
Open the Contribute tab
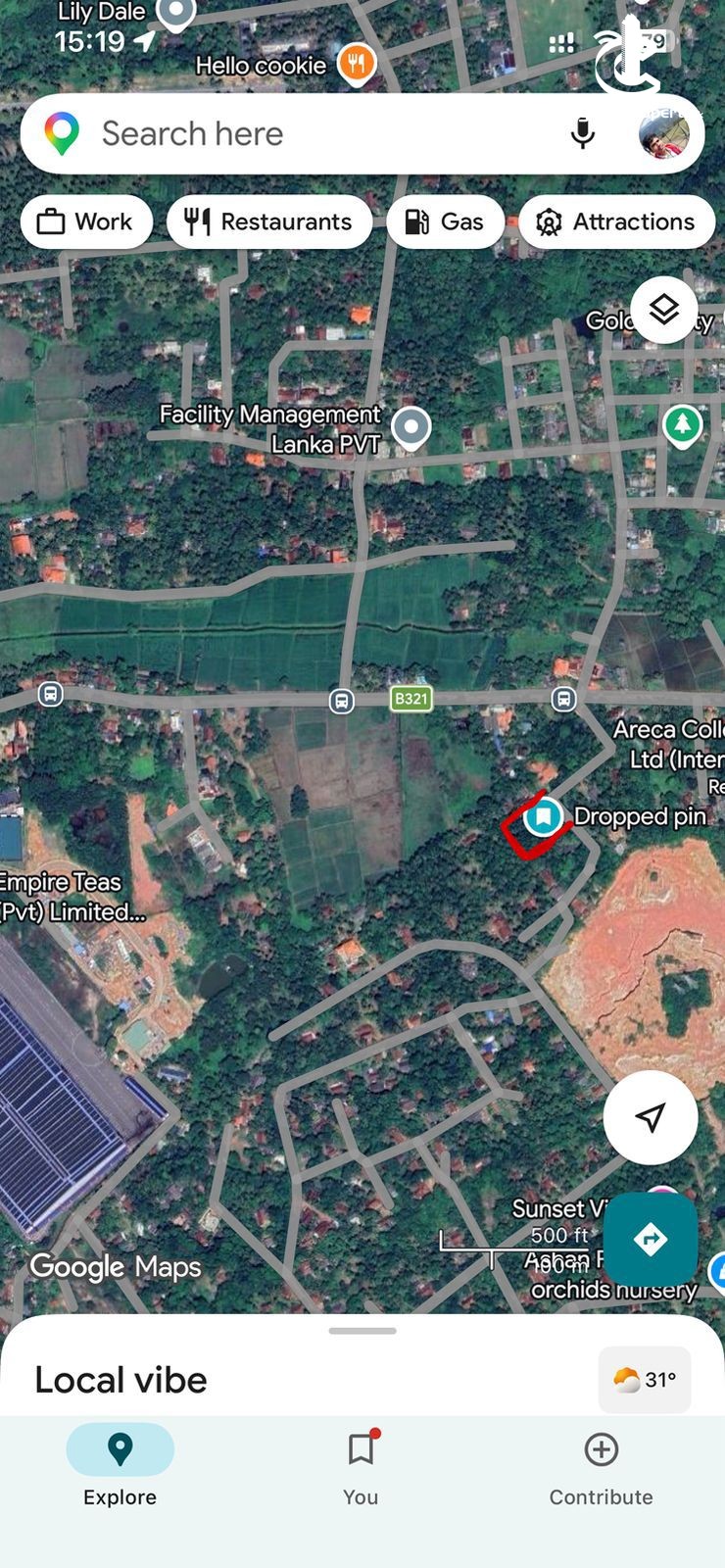coord(601,1466)
